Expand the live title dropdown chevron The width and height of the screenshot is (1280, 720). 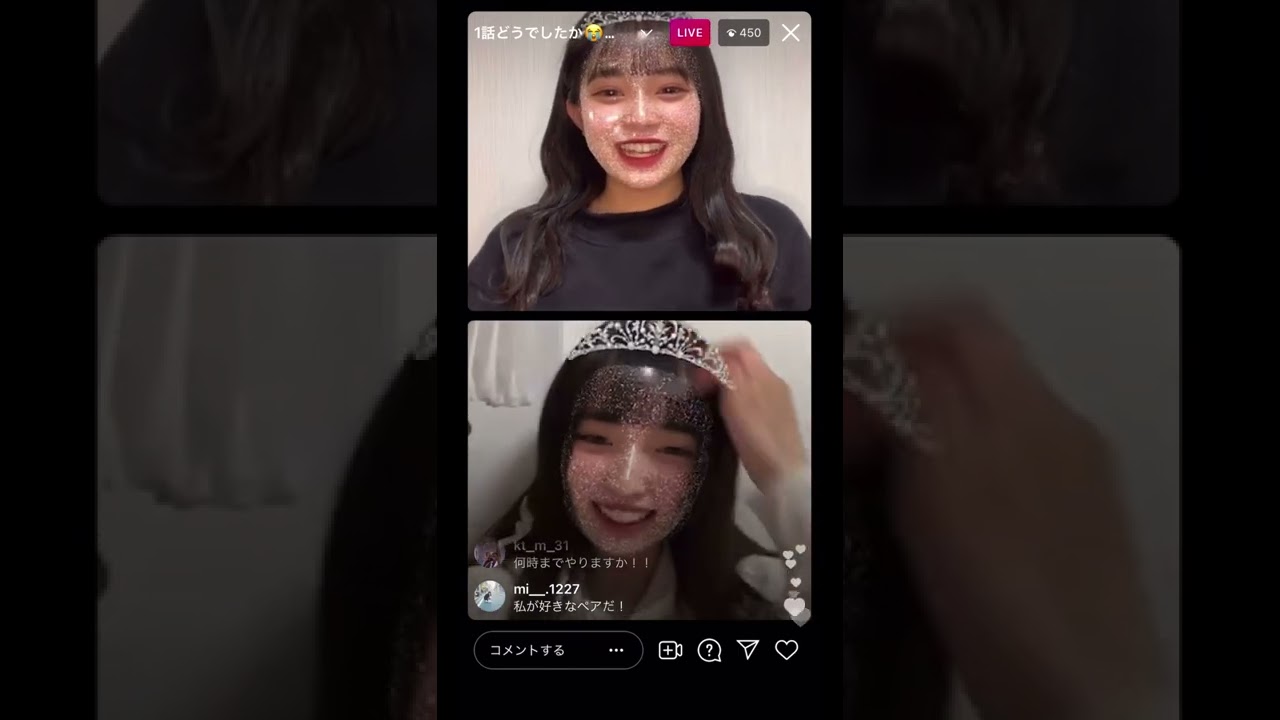point(646,33)
